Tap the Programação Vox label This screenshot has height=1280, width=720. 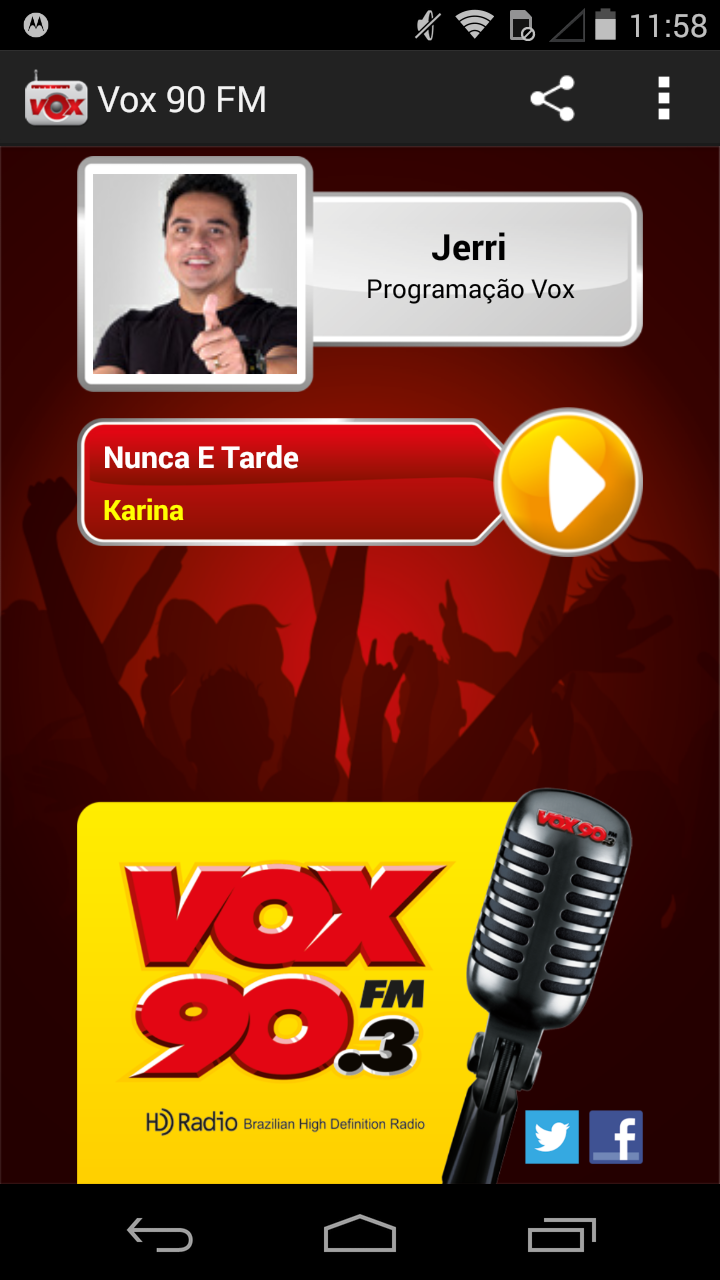[x=471, y=291]
